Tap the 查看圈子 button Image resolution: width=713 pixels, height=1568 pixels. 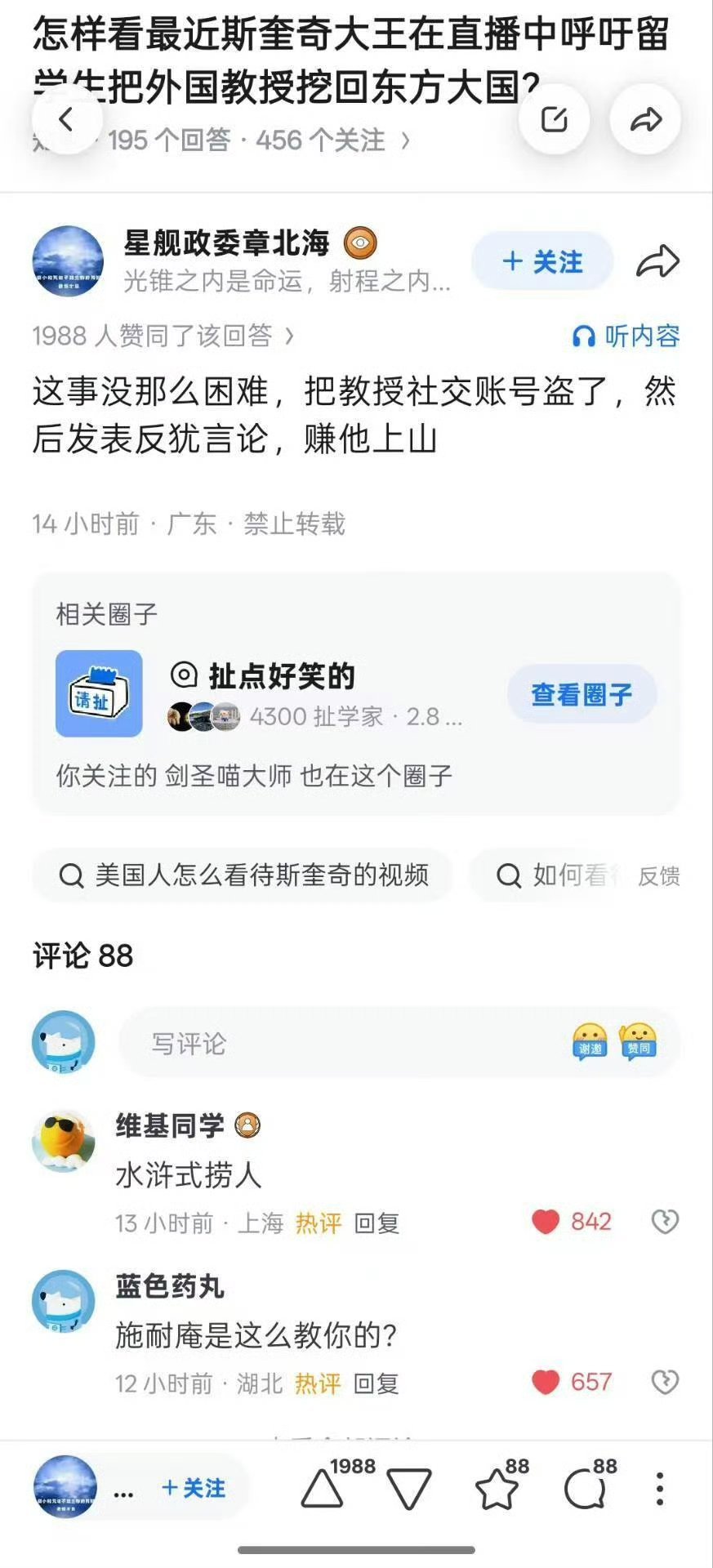[x=581, y=693]
